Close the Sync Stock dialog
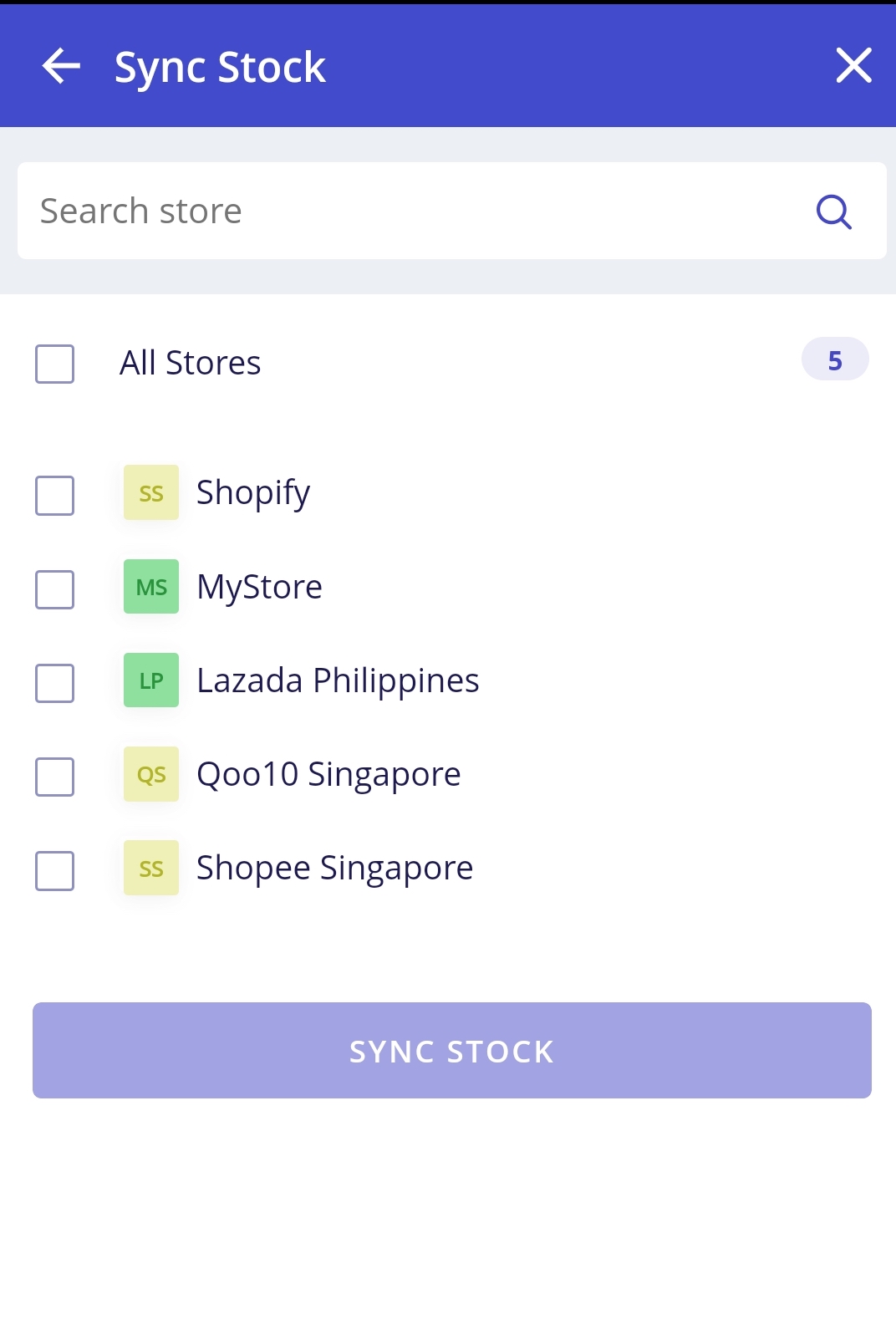Viewport: 896px width, 1335px height. coord(853,65)
